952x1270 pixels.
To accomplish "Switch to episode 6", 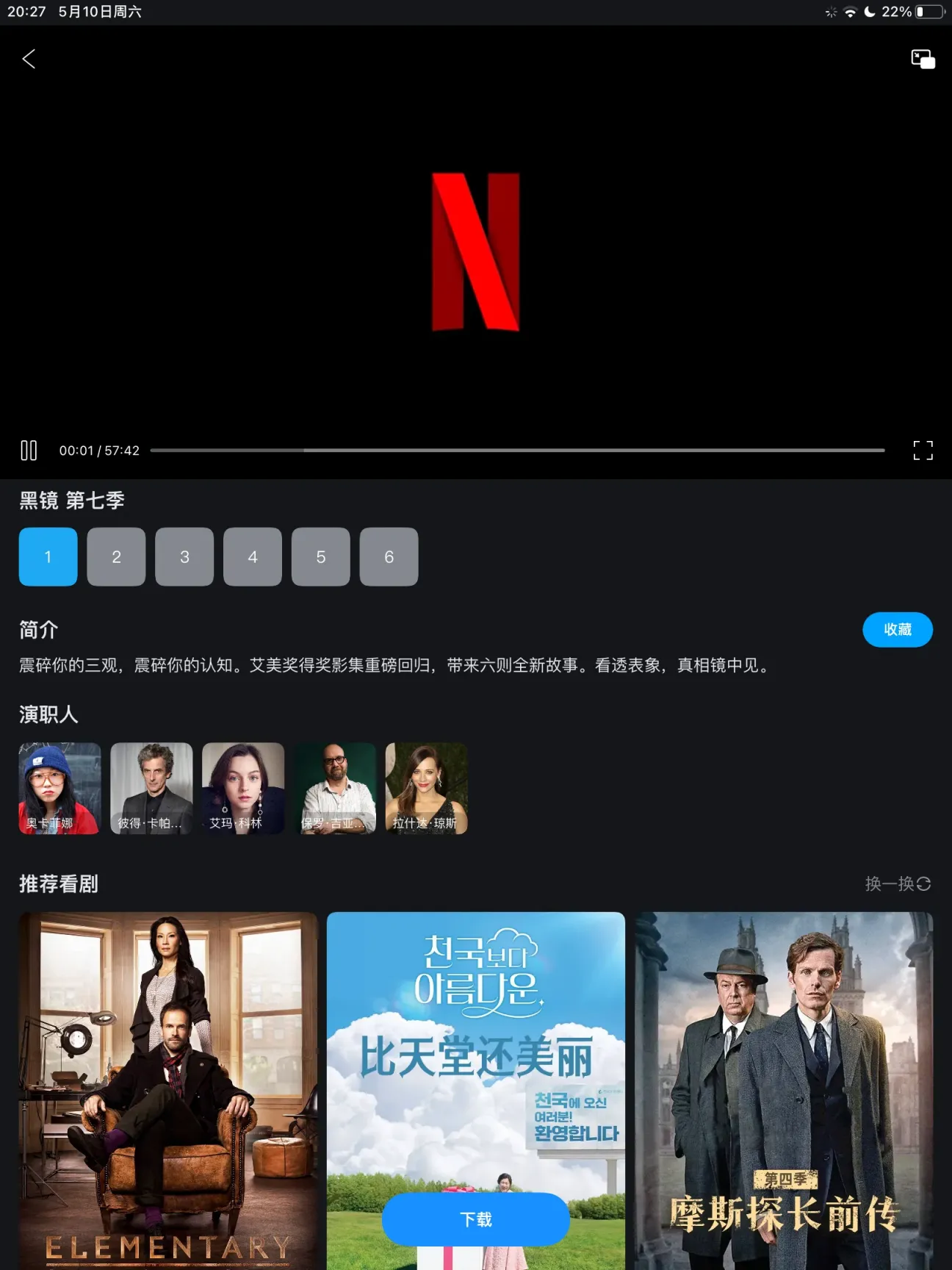I will (x=389, y=556).
